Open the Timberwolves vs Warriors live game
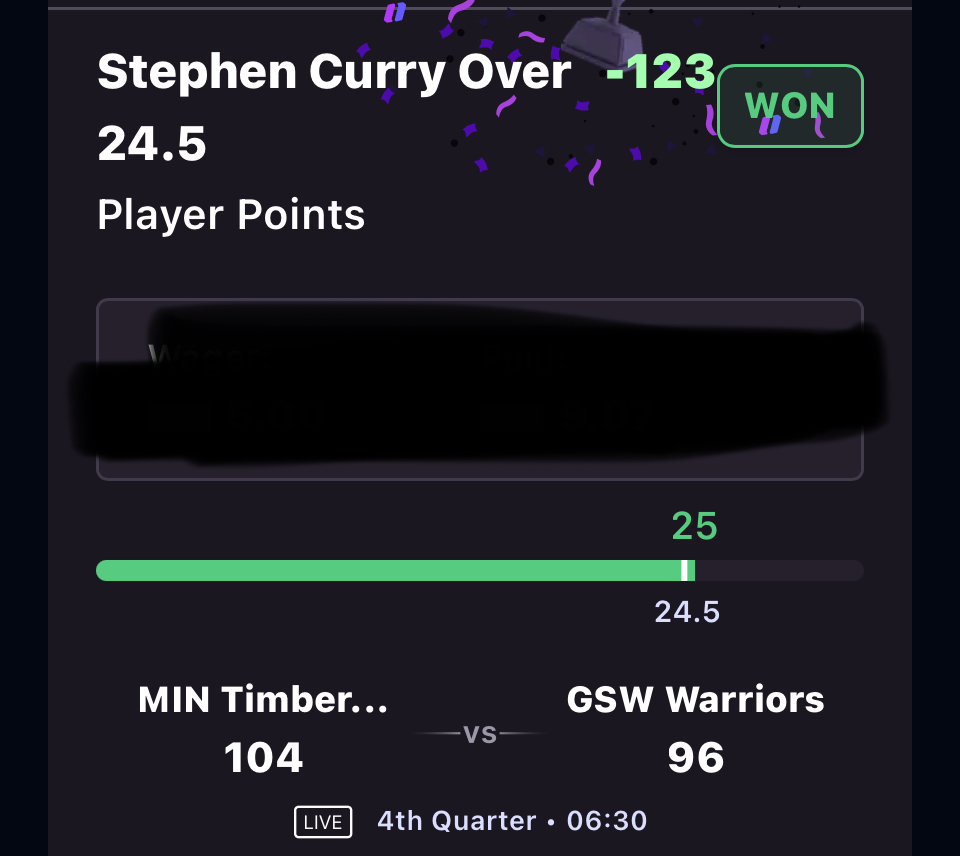This screenshot has width=960, height=856. point(480,735)
